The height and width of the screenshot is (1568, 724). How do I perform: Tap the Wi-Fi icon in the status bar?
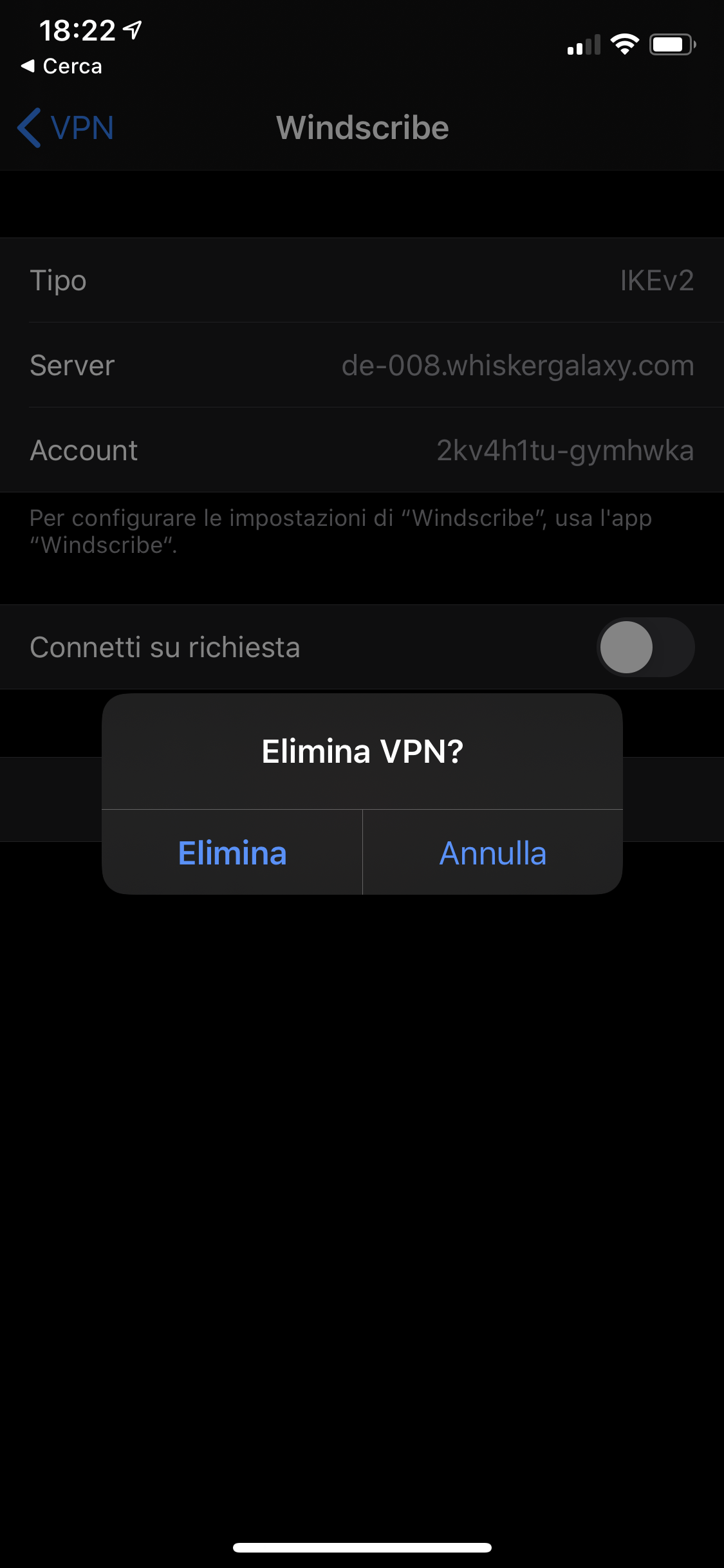click(x=624, y=43)
